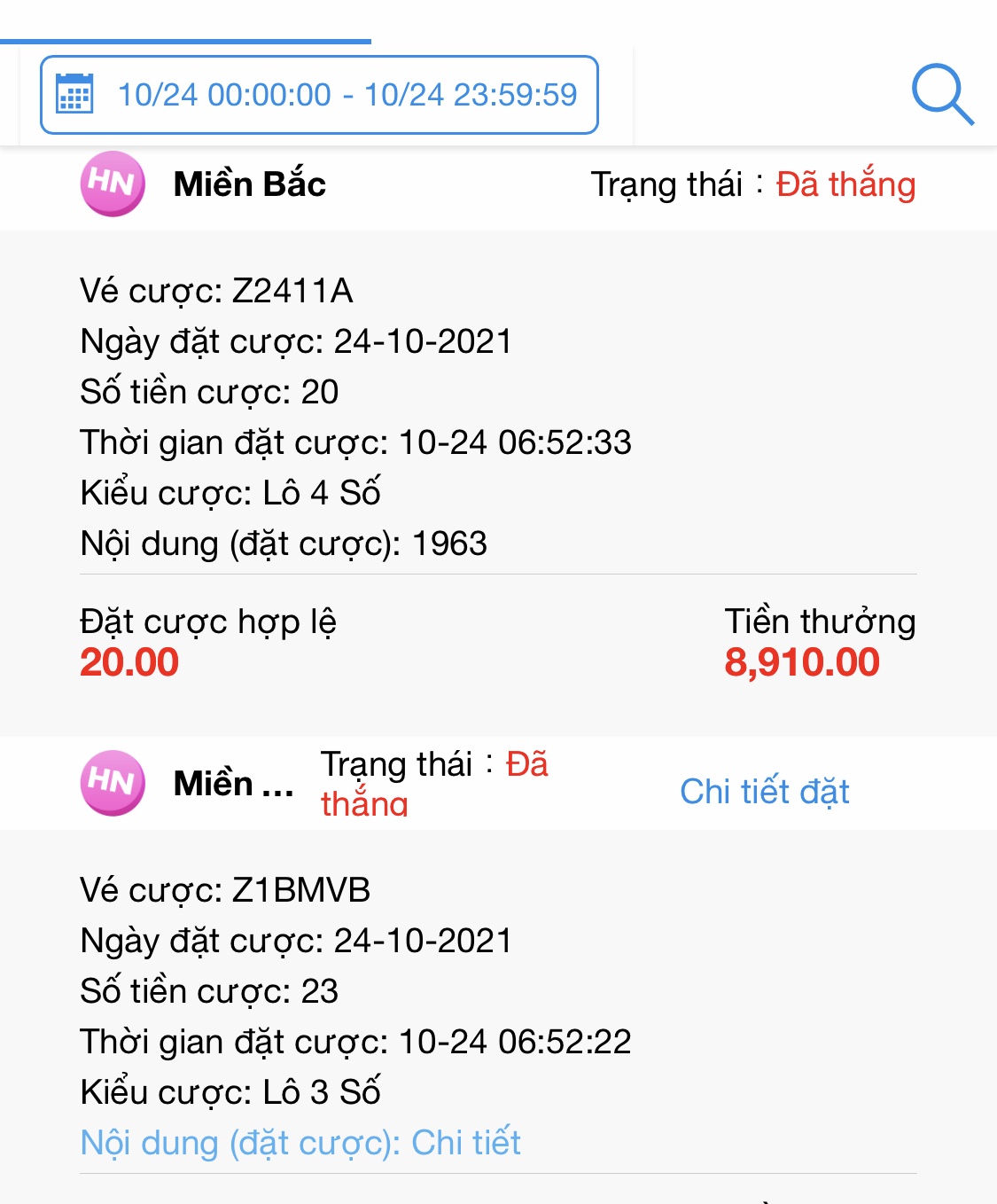
Task: Tap the search magnifier icon
Action: pos(942,94)
